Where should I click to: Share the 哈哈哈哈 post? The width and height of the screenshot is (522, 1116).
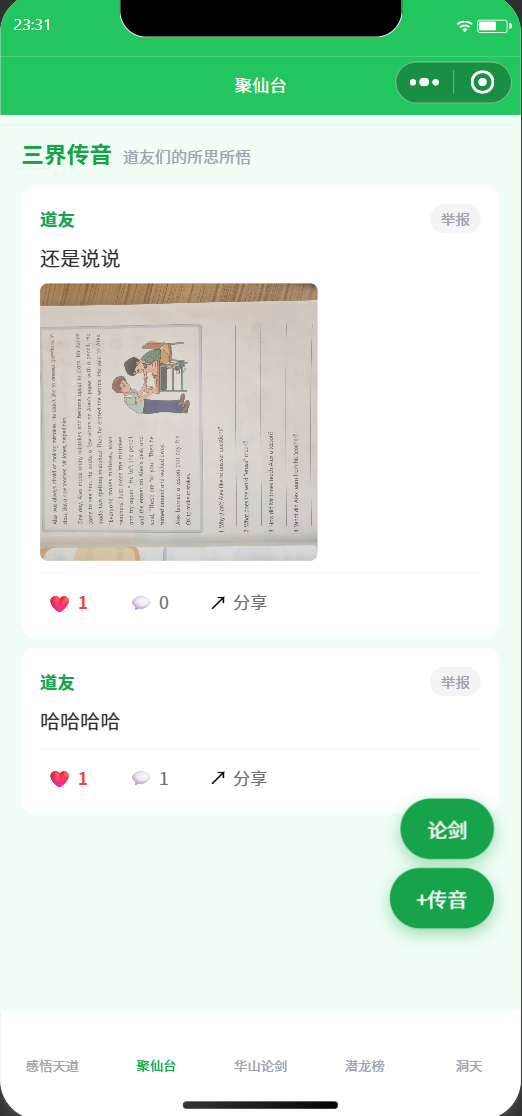point(238,779)
